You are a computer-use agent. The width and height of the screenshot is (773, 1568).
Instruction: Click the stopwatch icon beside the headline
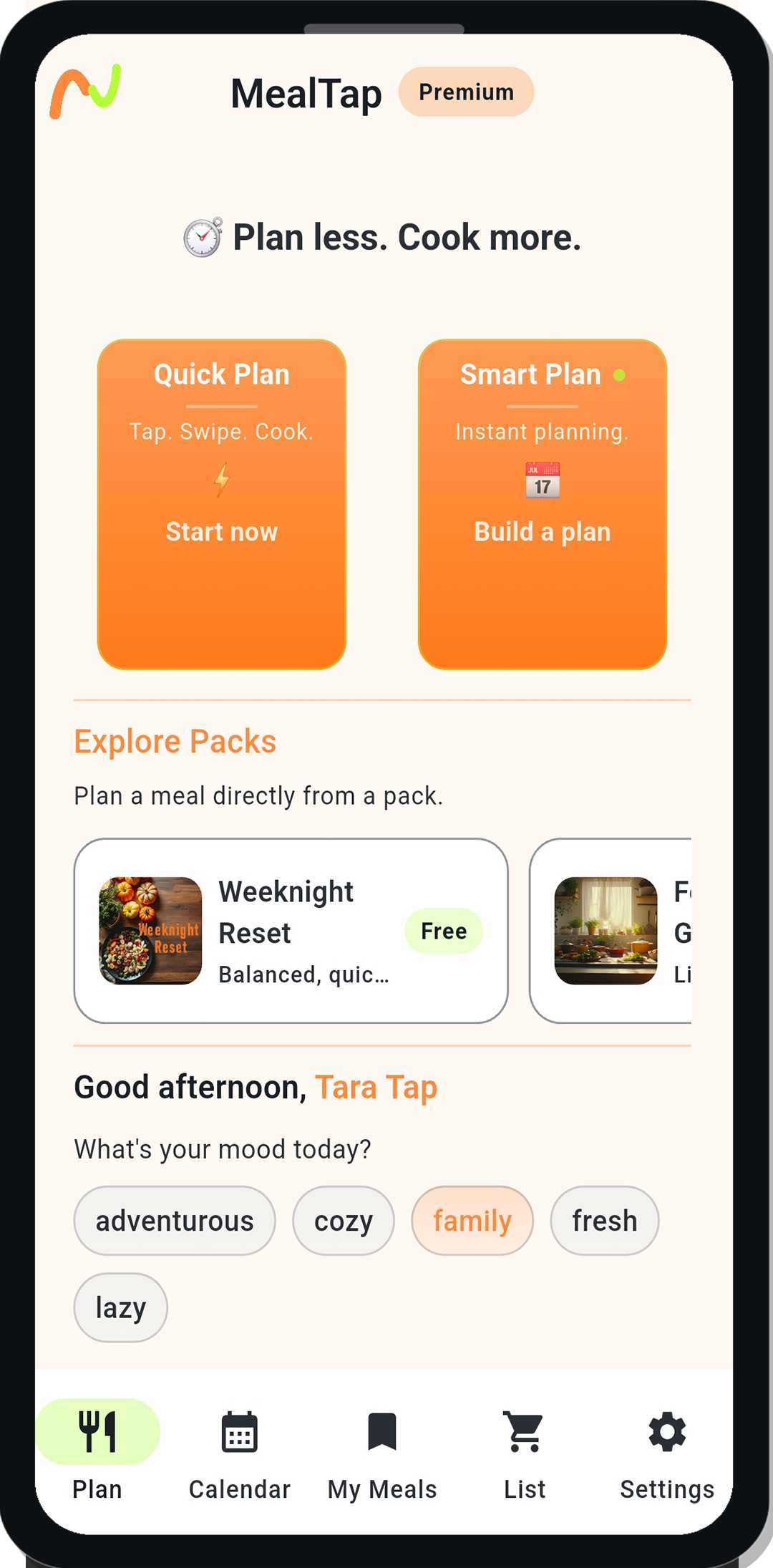coord(203,236)
